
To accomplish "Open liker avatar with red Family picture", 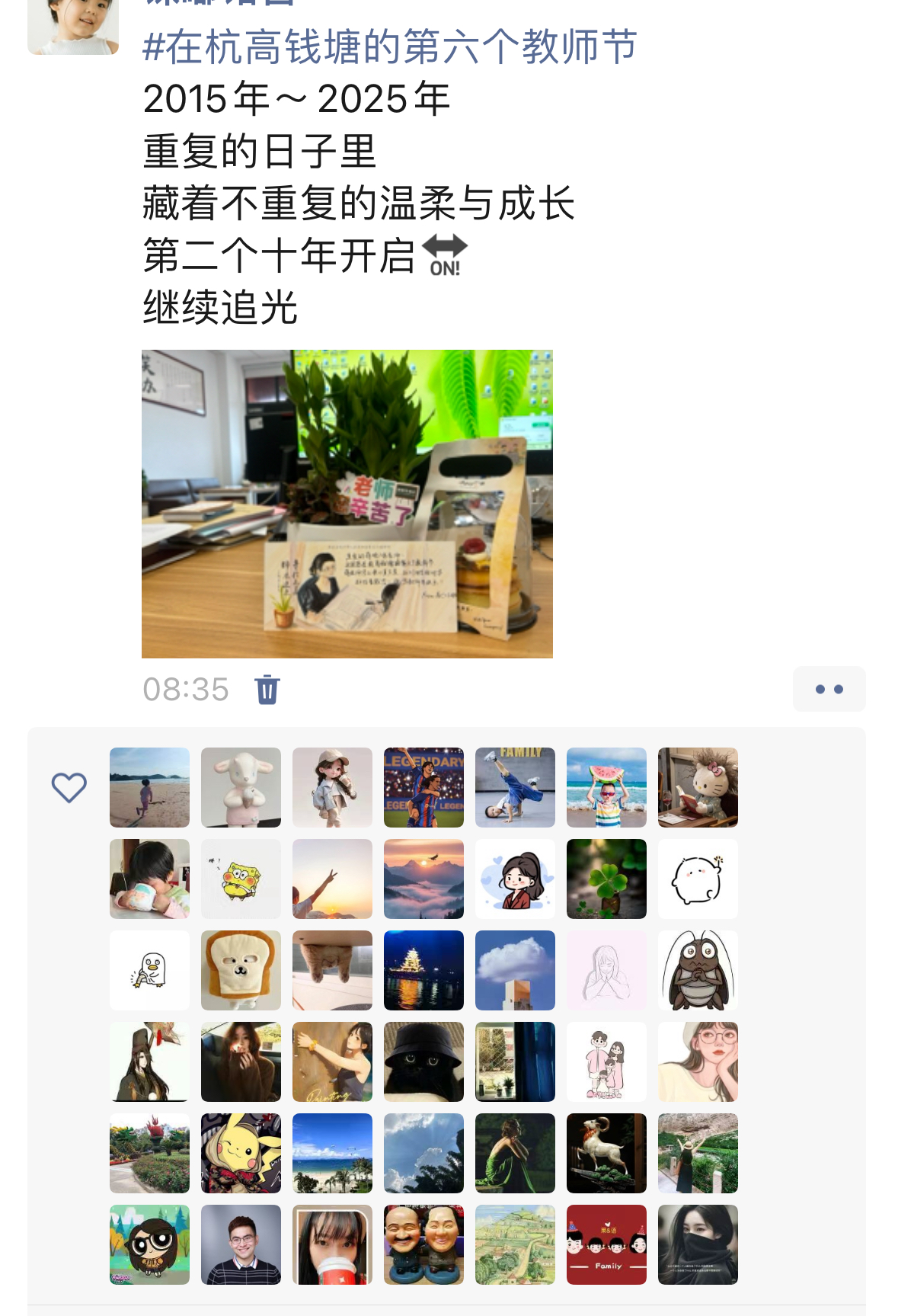I will click(x=606, y=1244).
